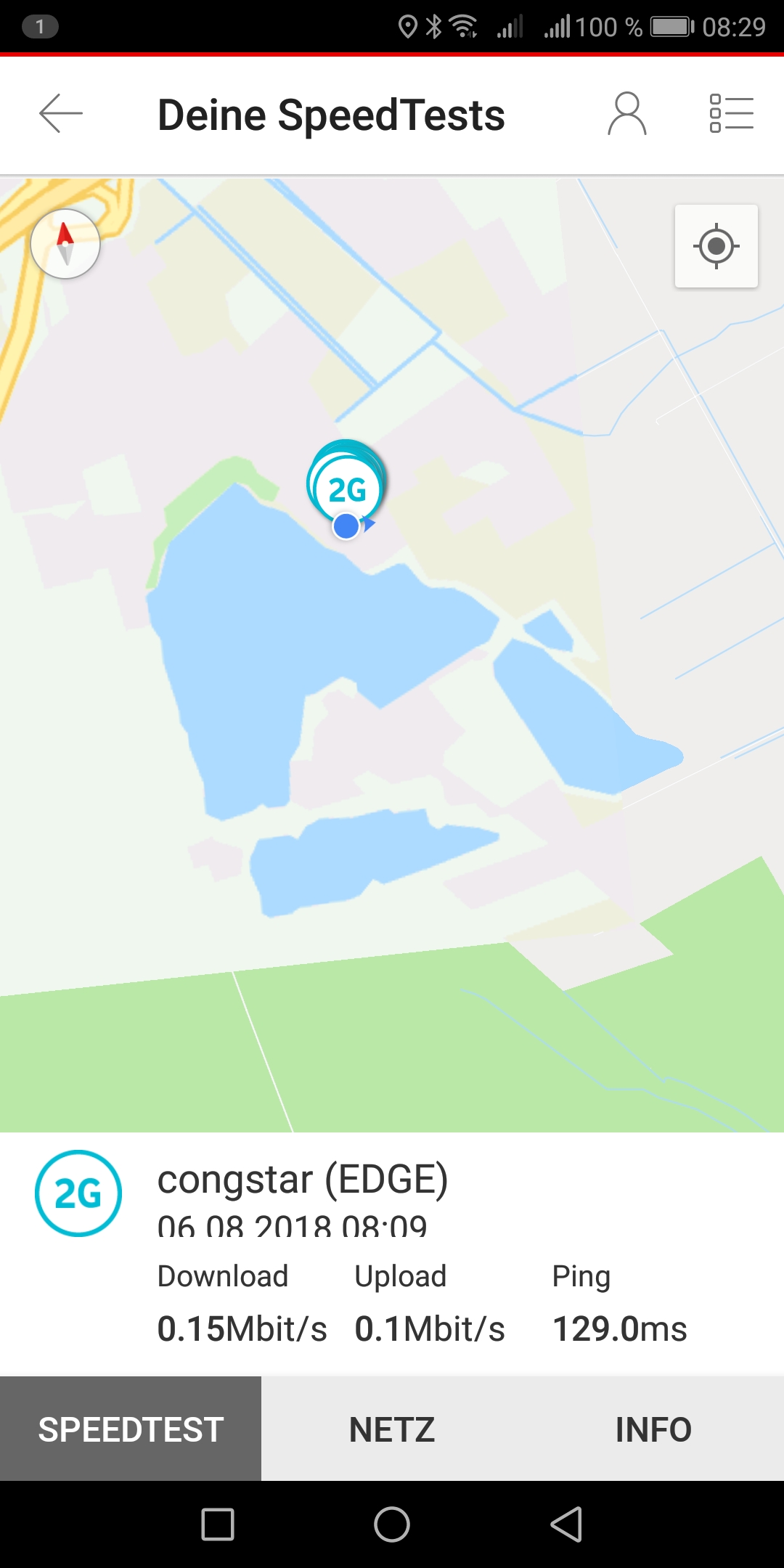
Task: Switch to the INFO tab
Action: pyautogui.click(x=653, y=1429)
